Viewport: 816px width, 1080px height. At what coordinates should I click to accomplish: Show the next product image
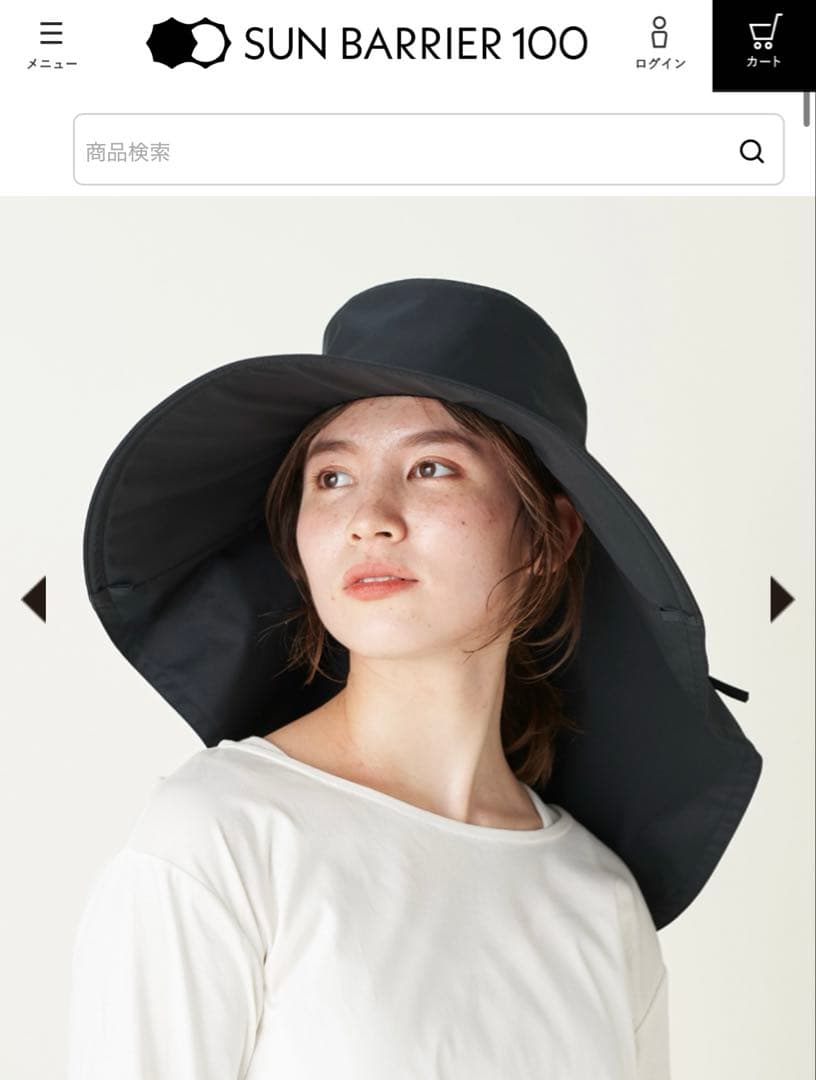(x=782, y=599)
